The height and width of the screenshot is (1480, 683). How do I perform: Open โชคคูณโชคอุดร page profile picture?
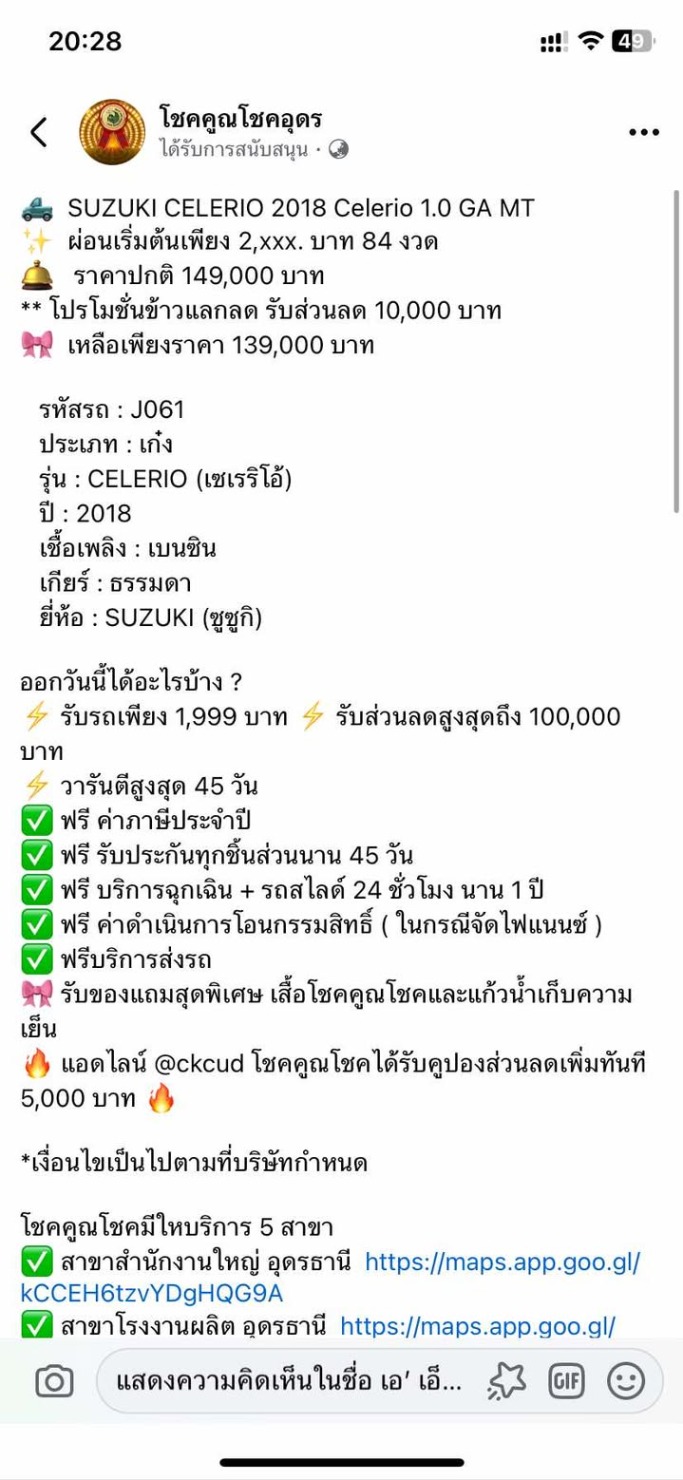point(112,132)
